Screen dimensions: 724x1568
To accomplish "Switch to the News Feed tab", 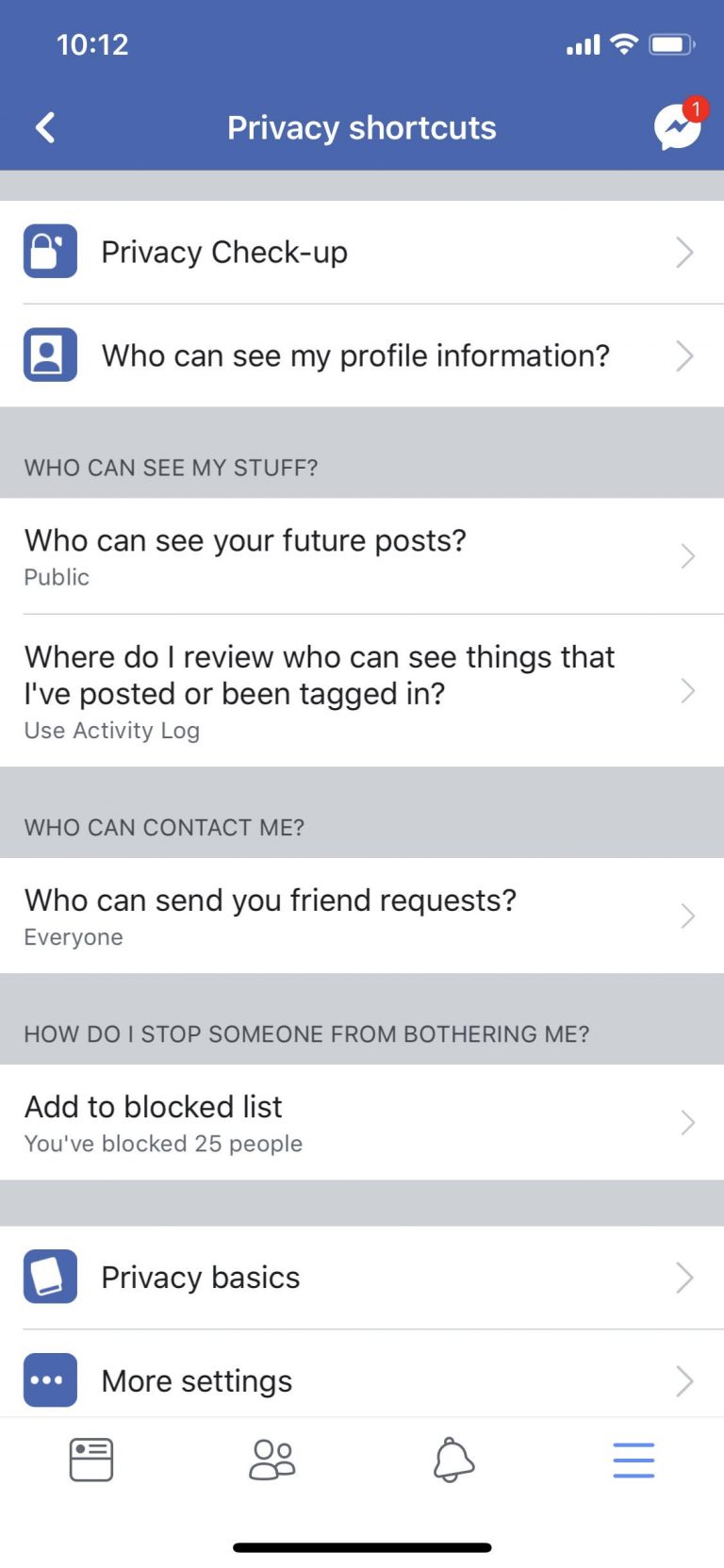I will pyautogui.click(x=91, y=1460).
